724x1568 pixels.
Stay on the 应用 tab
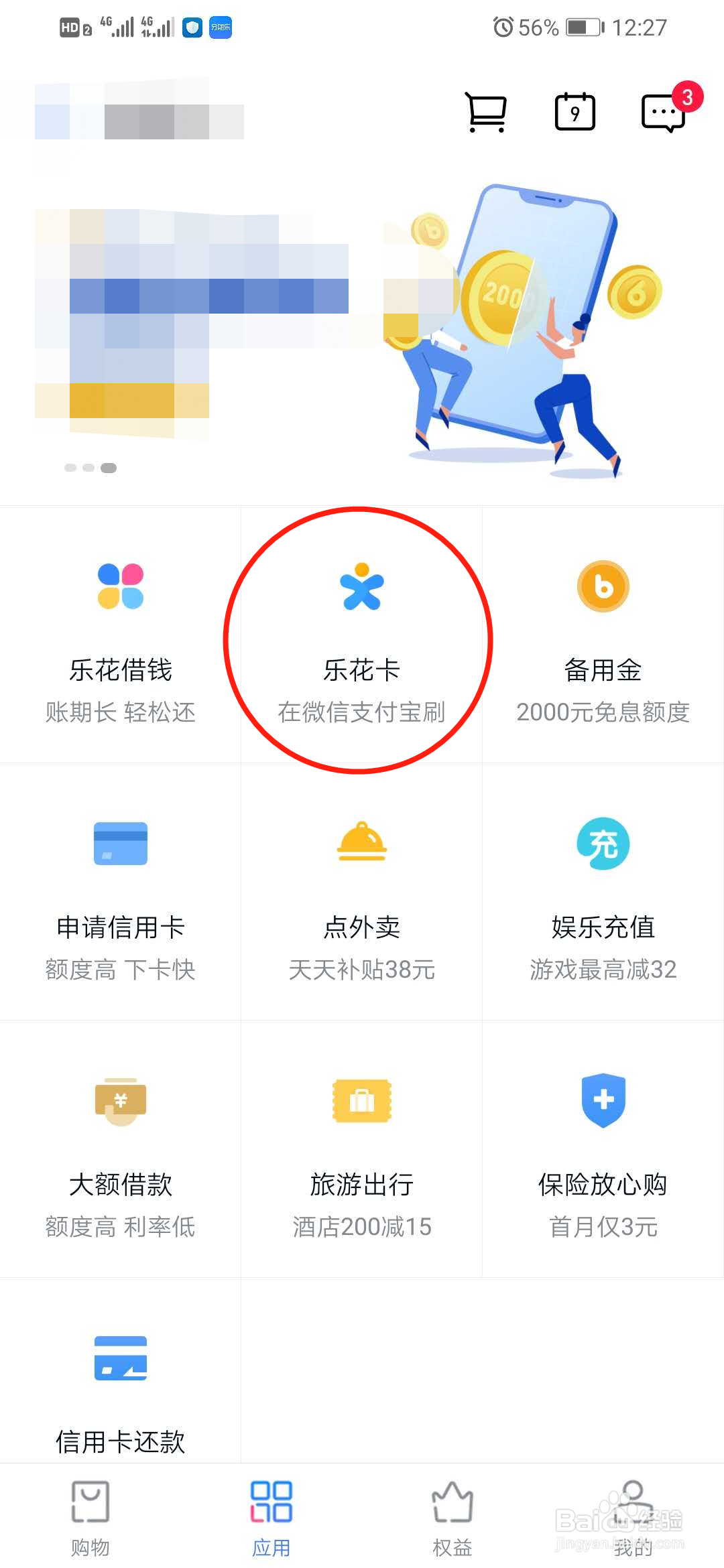point(271,1518)
